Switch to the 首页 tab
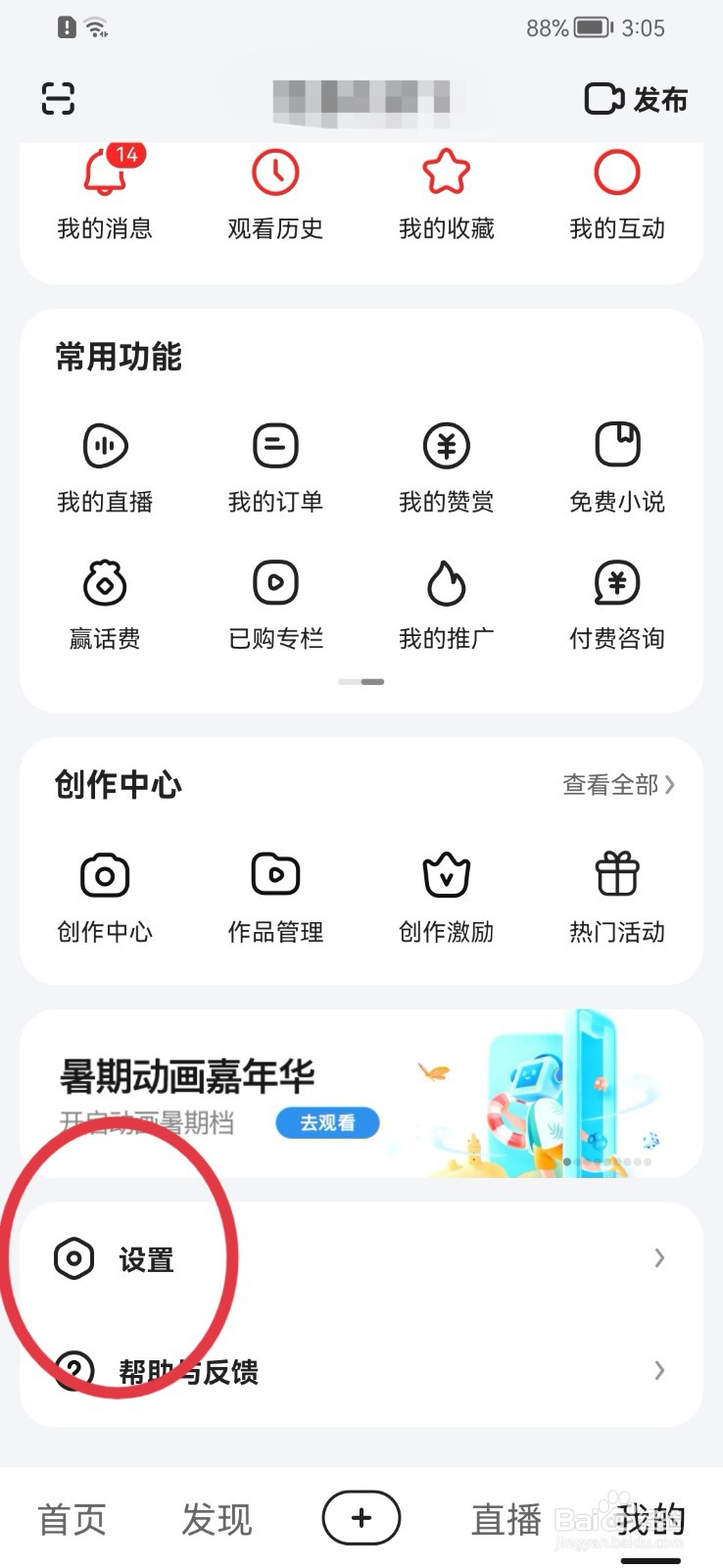The height and width of the screenshot is (1568, 723). point(72,1520)
